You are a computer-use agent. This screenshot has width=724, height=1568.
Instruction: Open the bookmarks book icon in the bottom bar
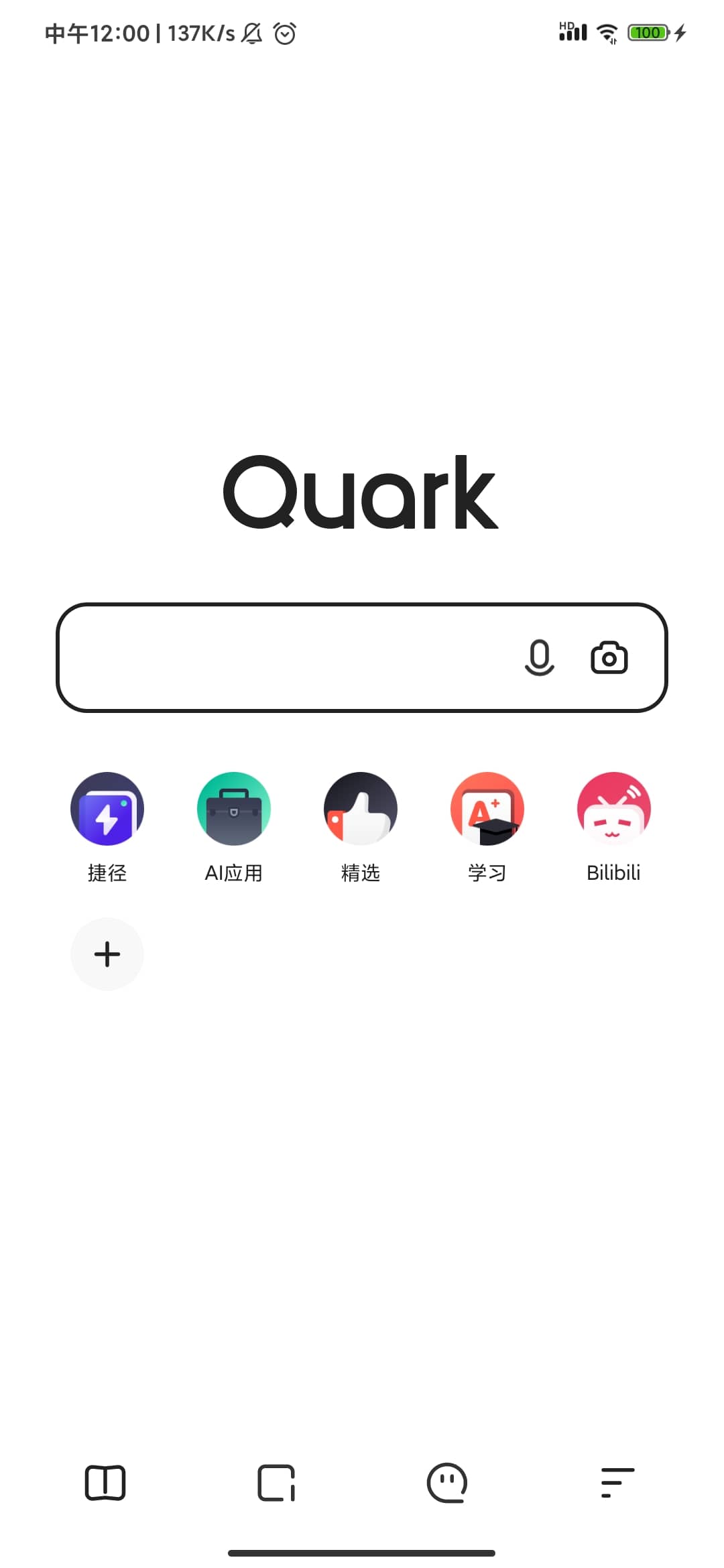(x=105, y=1482)
